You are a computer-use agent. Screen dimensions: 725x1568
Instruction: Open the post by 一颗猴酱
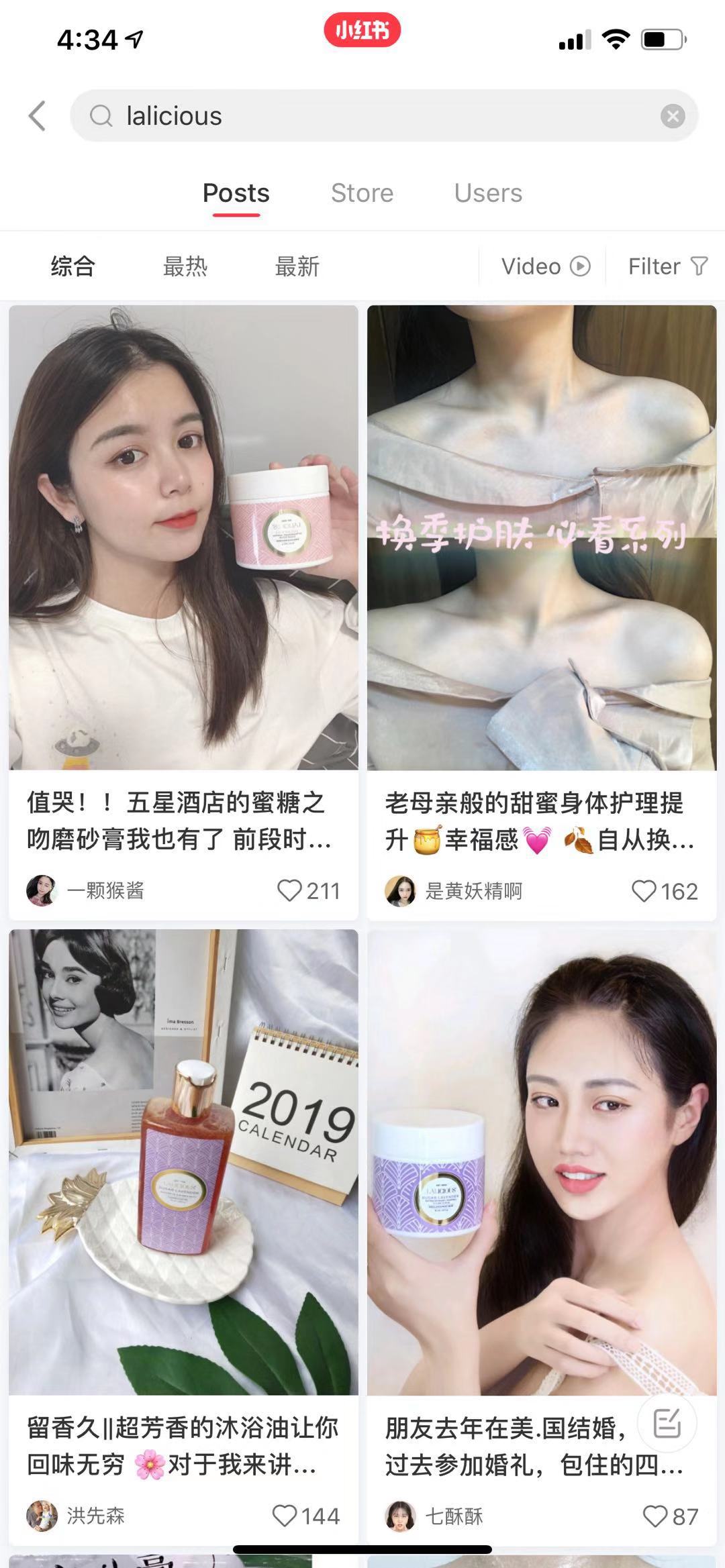183,537
